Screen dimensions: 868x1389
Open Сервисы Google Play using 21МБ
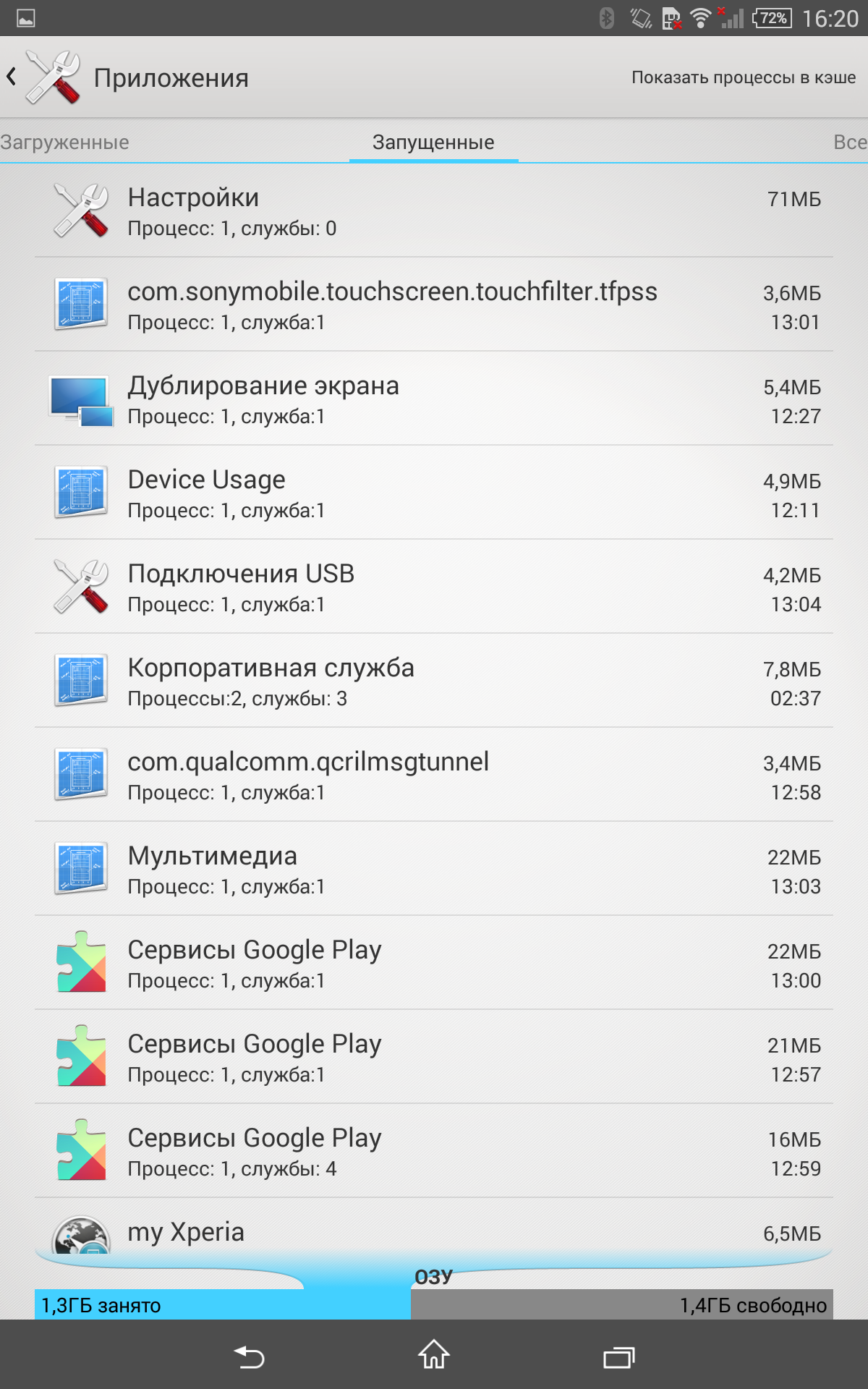[x=434, y=1057]
